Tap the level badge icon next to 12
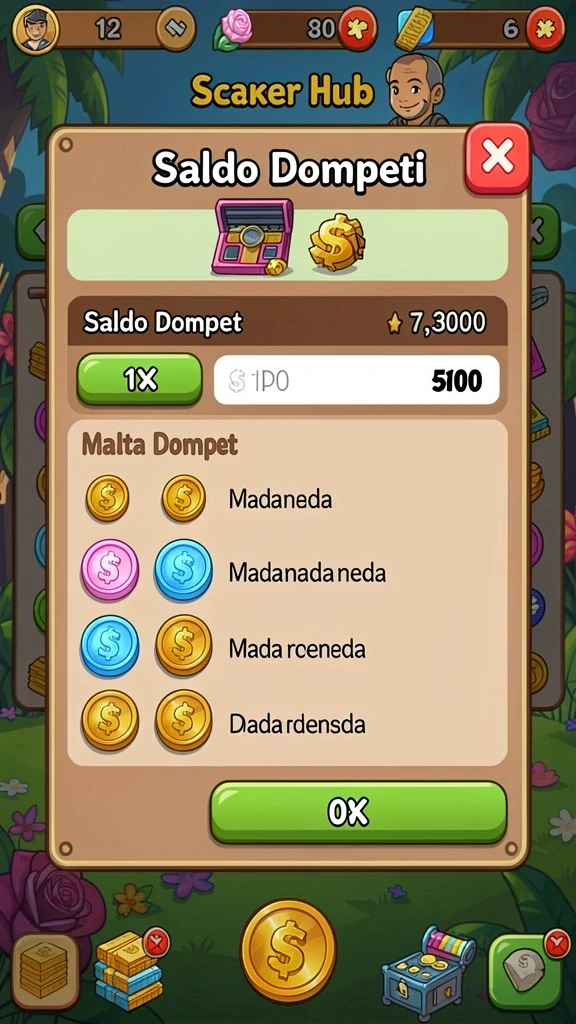The image size is (576, 1024). pos(176,29)
